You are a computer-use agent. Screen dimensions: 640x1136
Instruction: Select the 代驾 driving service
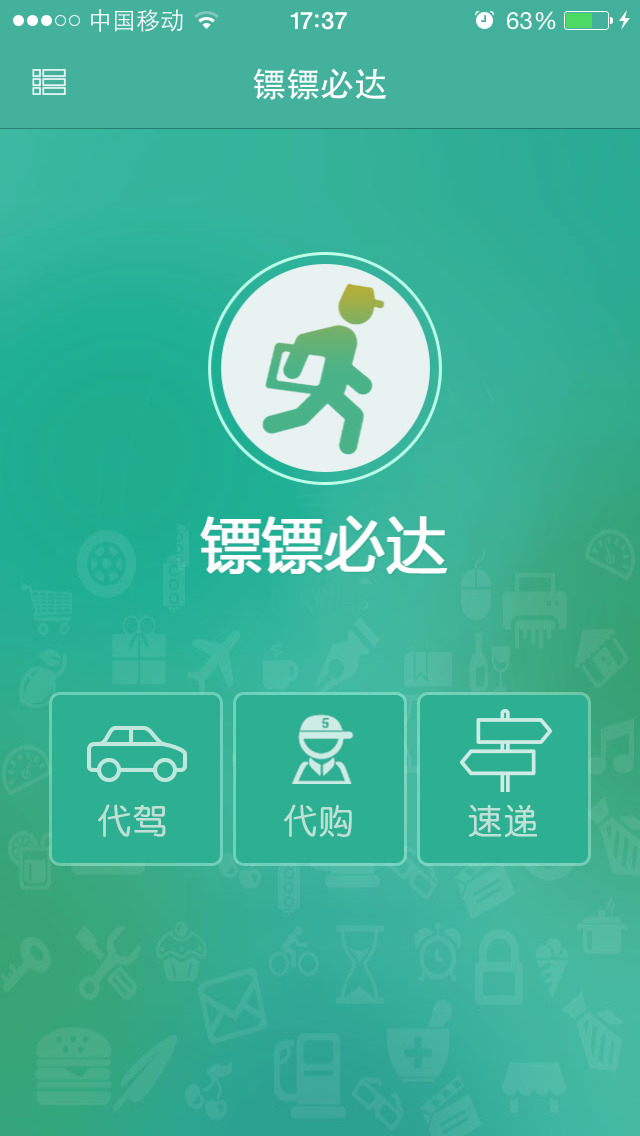click(x=136, y=779)
